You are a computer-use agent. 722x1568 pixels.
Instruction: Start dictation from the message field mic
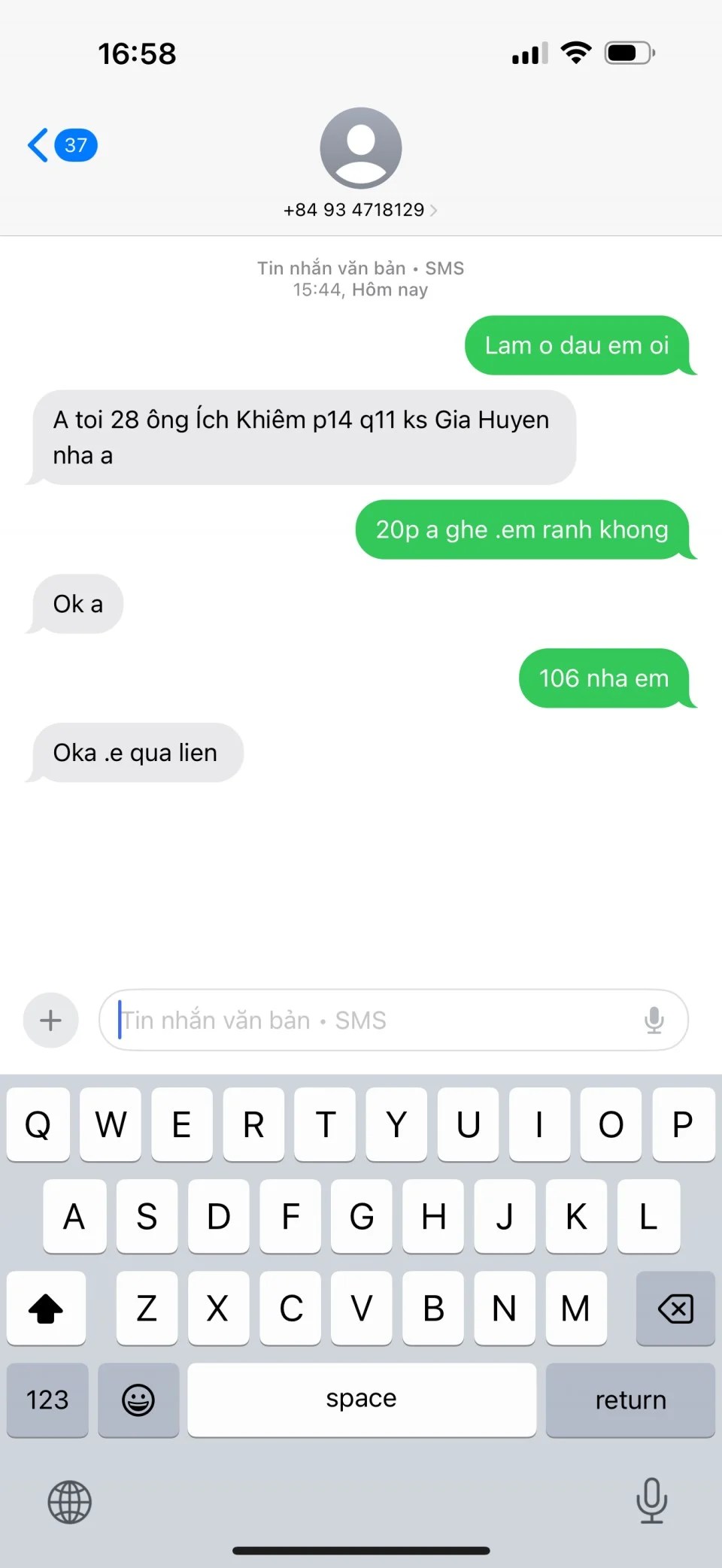click(654, 1021)
